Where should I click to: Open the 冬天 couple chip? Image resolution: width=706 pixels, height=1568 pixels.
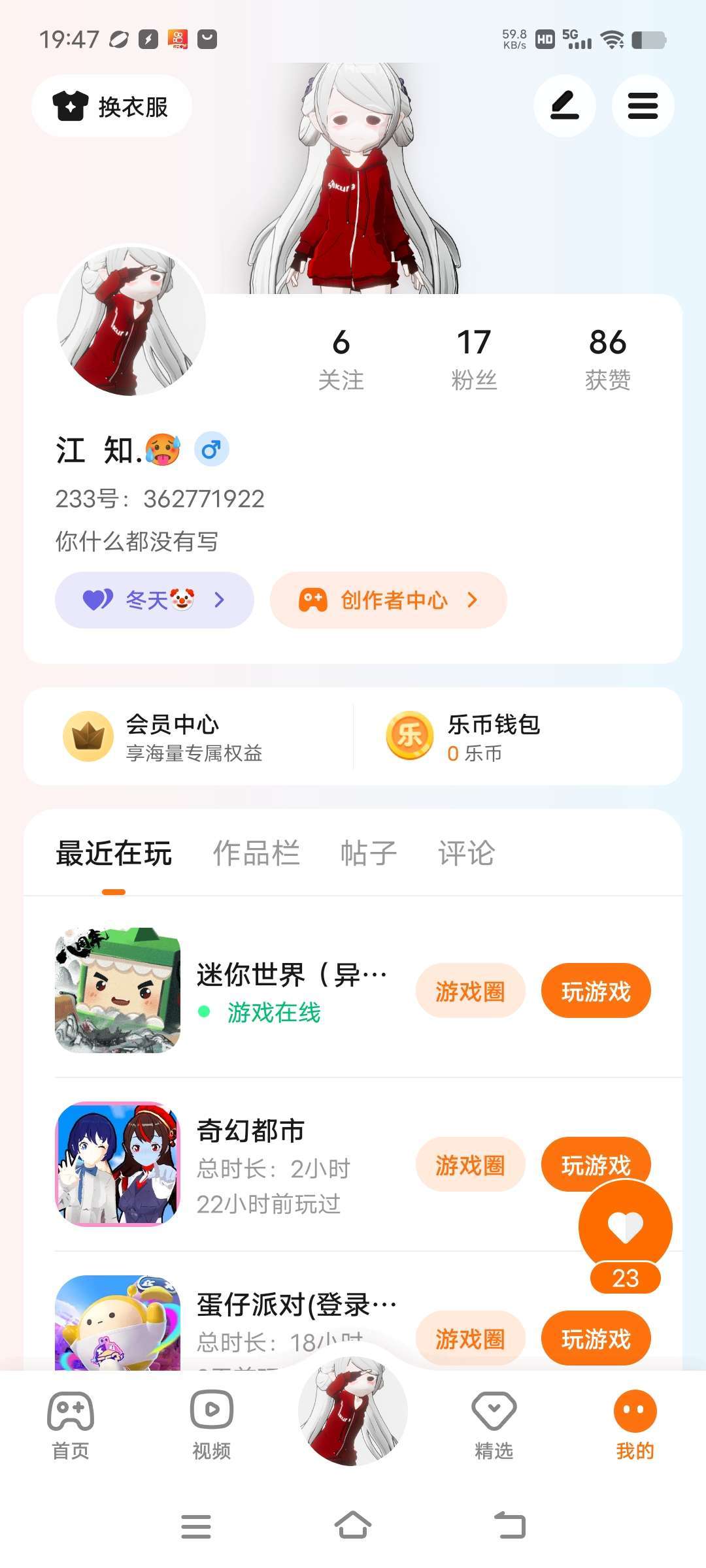[154, 600]
